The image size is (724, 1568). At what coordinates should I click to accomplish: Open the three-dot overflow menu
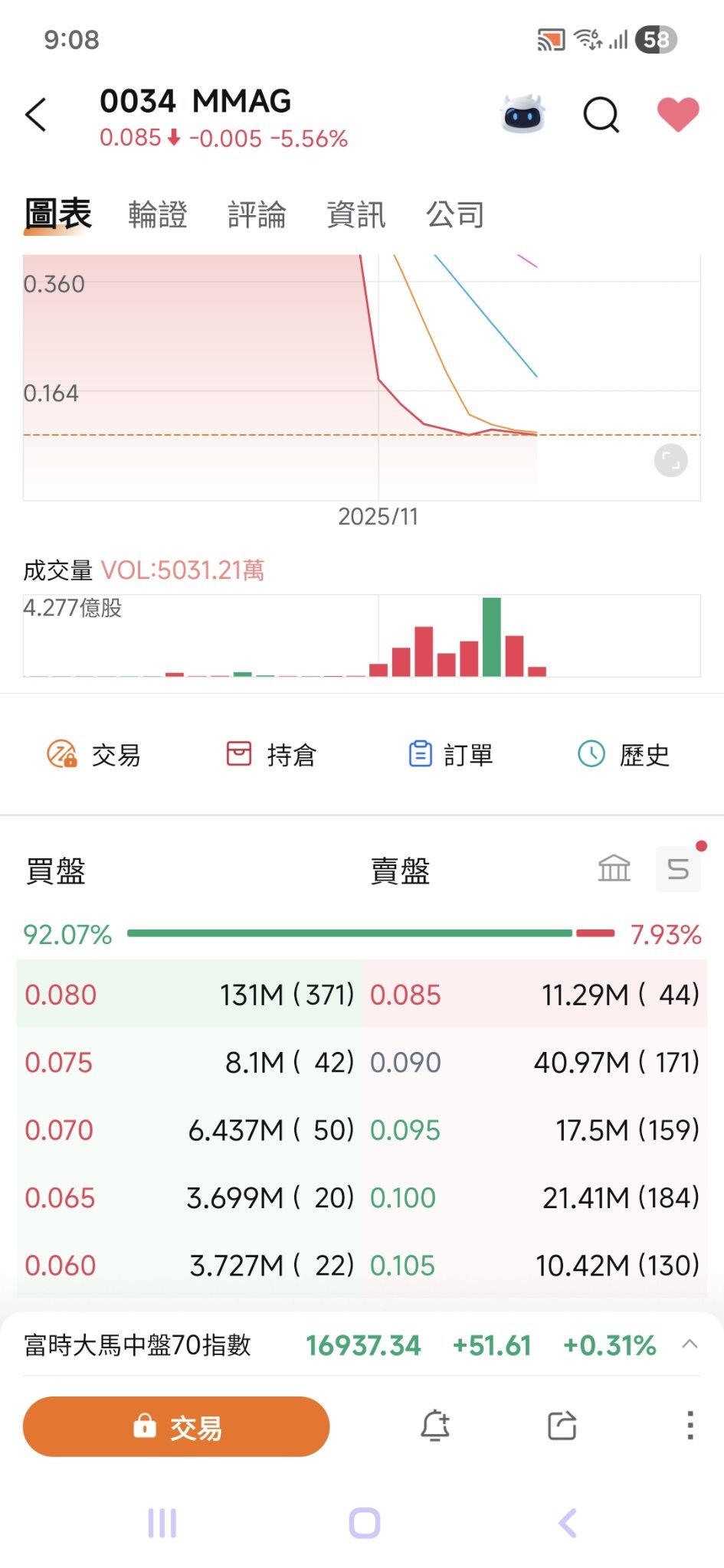point(690,1426)
